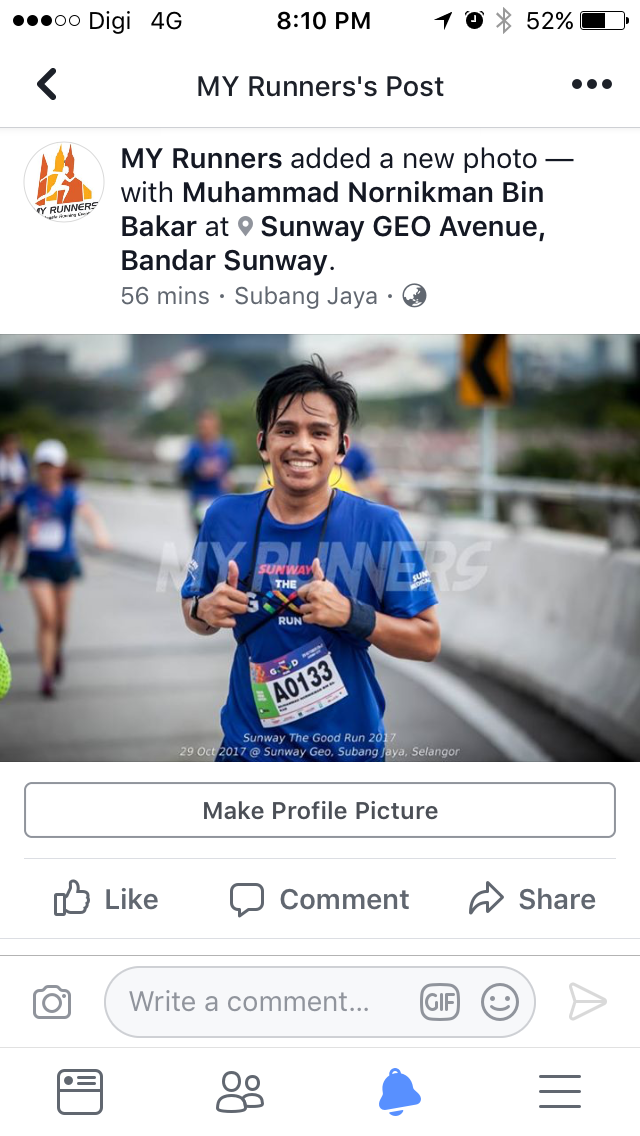Send the comment with the arrow icon
Screen dimensions: 640x1136
587,1002
